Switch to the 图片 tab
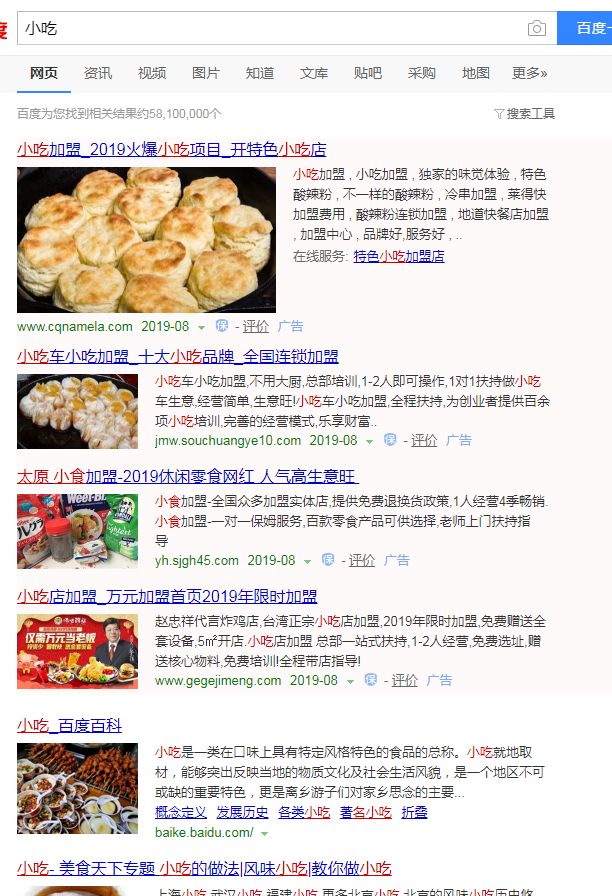 pyautogui.click(x=206, y=73)
